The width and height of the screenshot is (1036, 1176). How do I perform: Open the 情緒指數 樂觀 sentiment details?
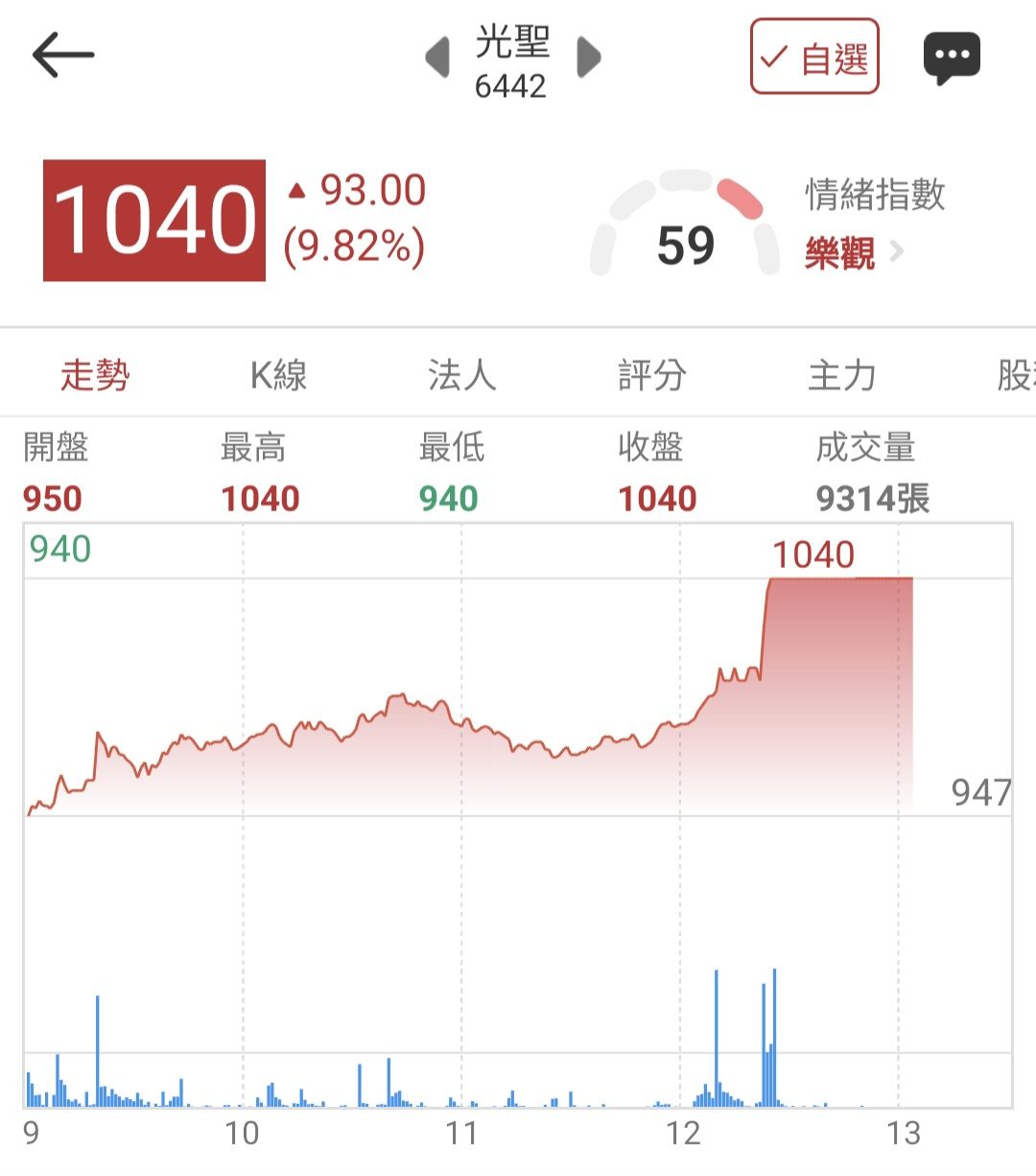coord(854,253)
